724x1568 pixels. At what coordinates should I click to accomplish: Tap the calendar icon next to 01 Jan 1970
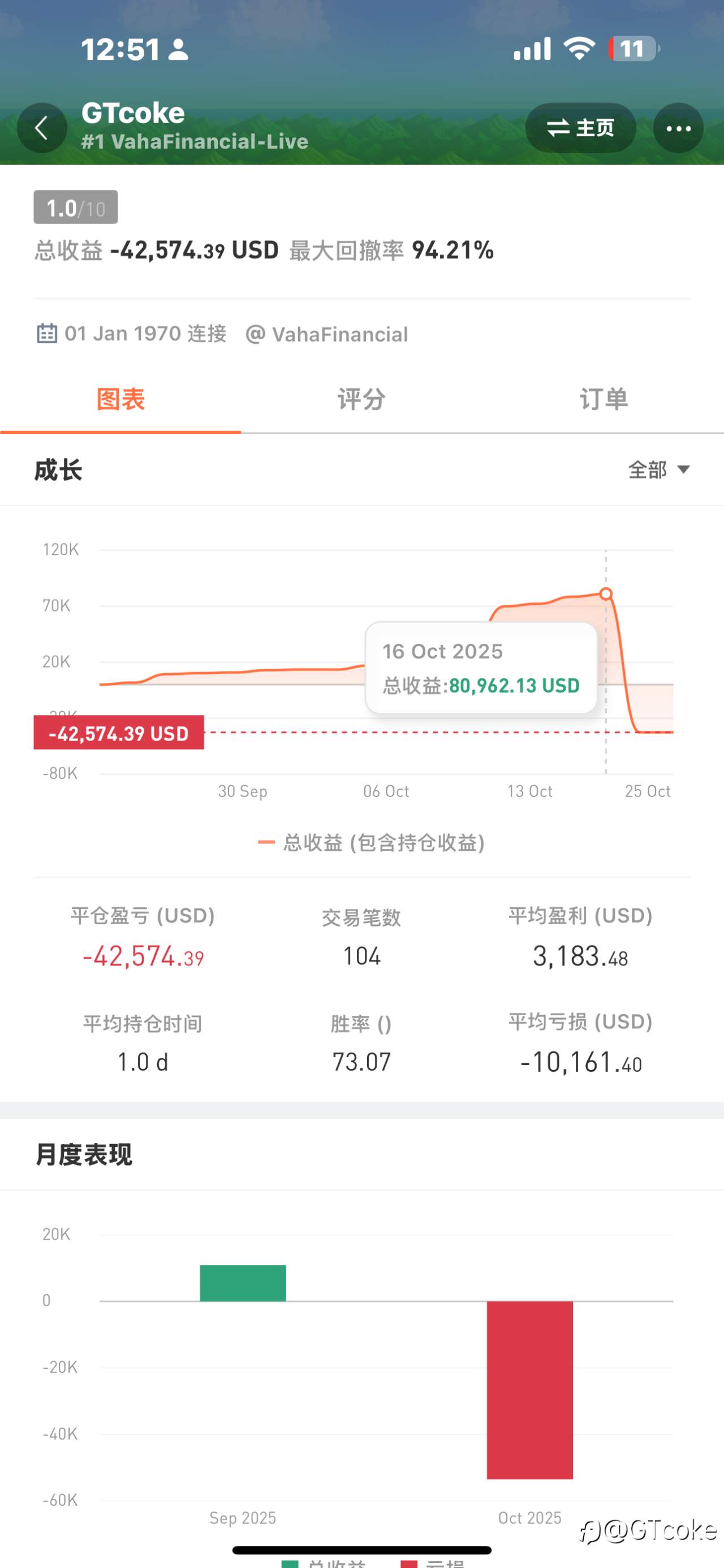coord(46,333)
